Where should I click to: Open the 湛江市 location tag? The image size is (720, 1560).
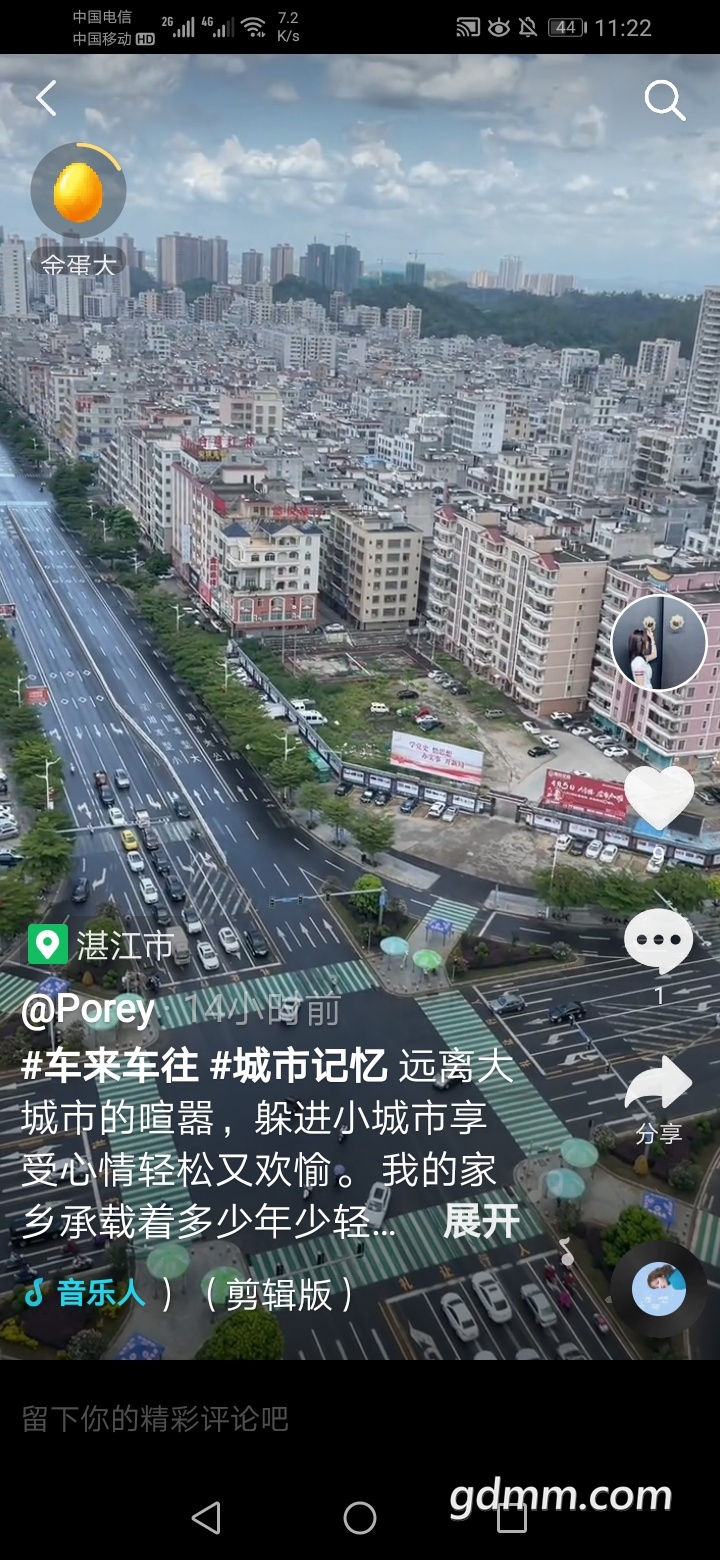101,944
